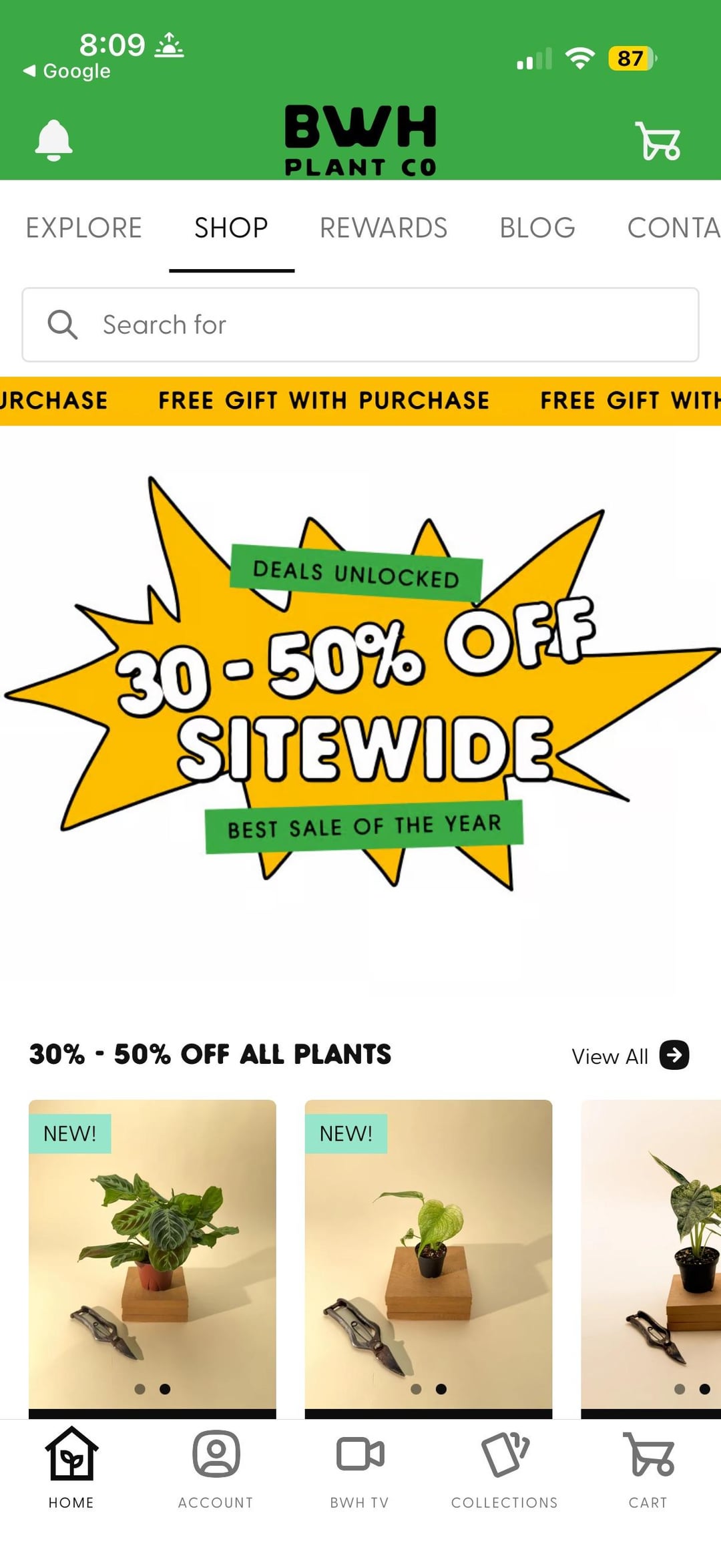
Task: View all discounted plants
Action: click(x=630, y=1056)
